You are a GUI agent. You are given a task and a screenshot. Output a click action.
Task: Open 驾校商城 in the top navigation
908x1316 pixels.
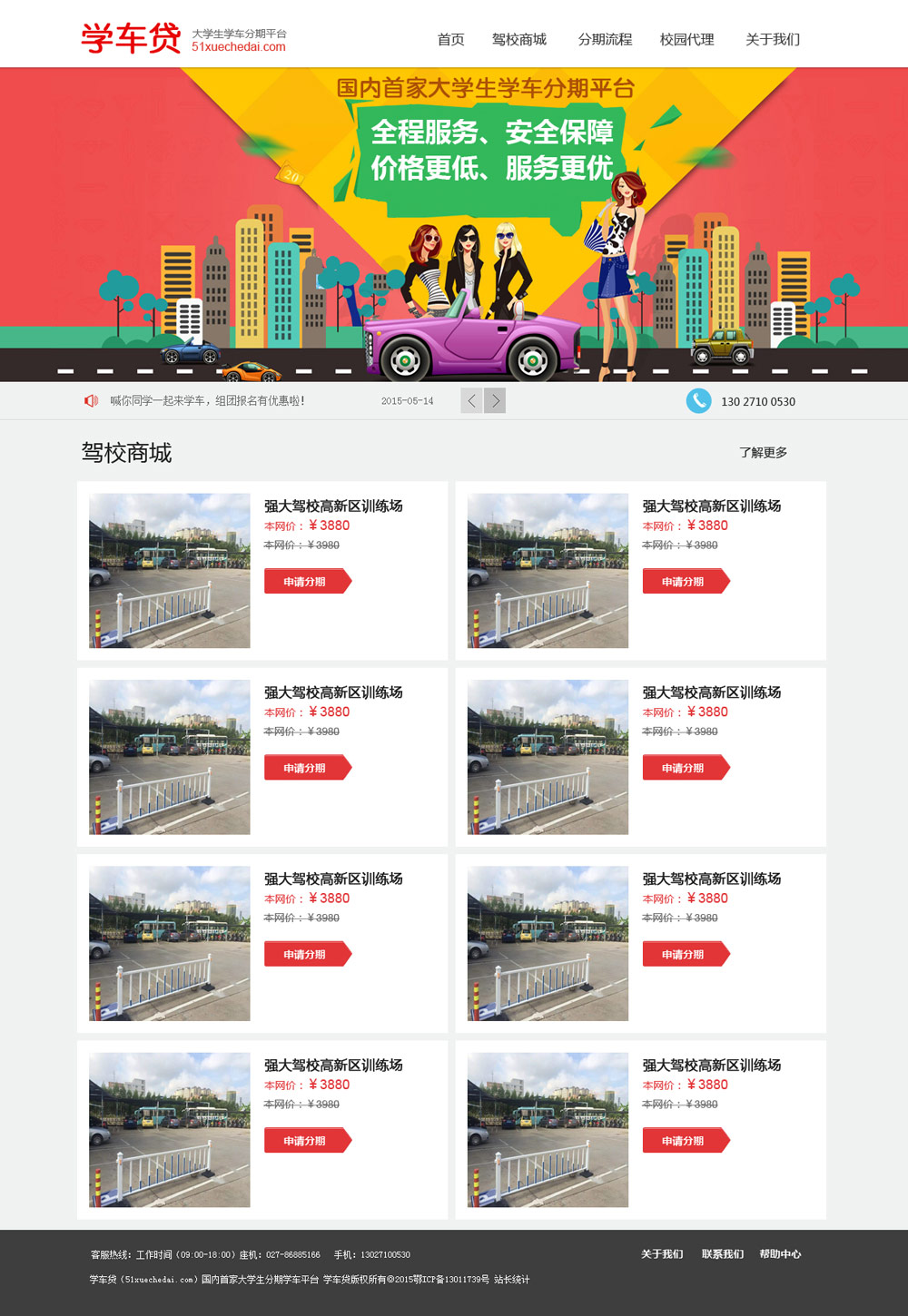coord(518,40)
